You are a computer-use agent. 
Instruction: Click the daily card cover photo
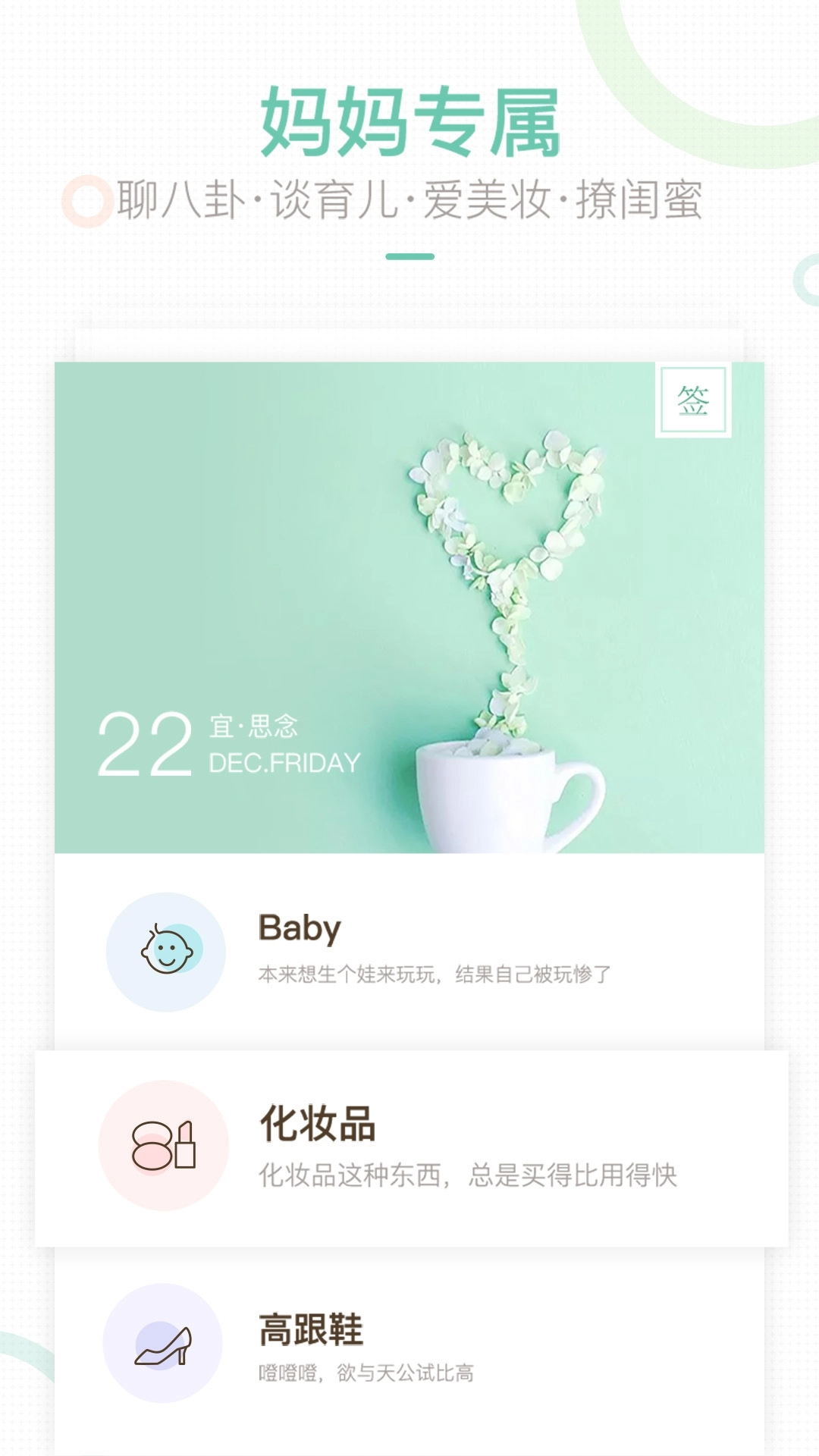point(409,607)
